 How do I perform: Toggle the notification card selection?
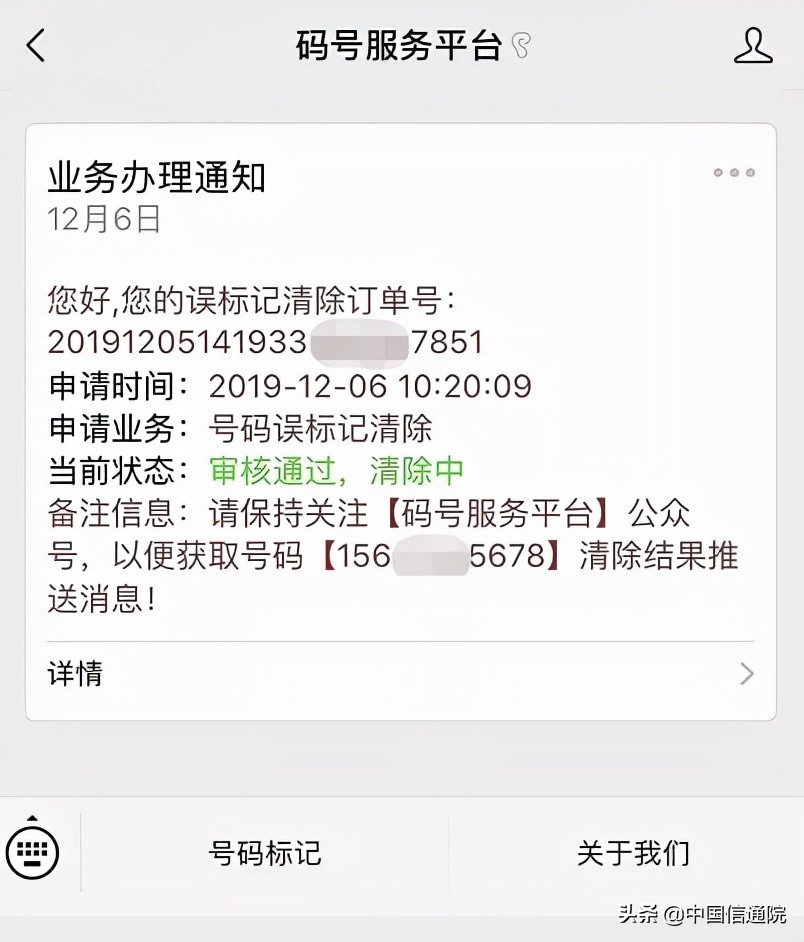(400, 420)
